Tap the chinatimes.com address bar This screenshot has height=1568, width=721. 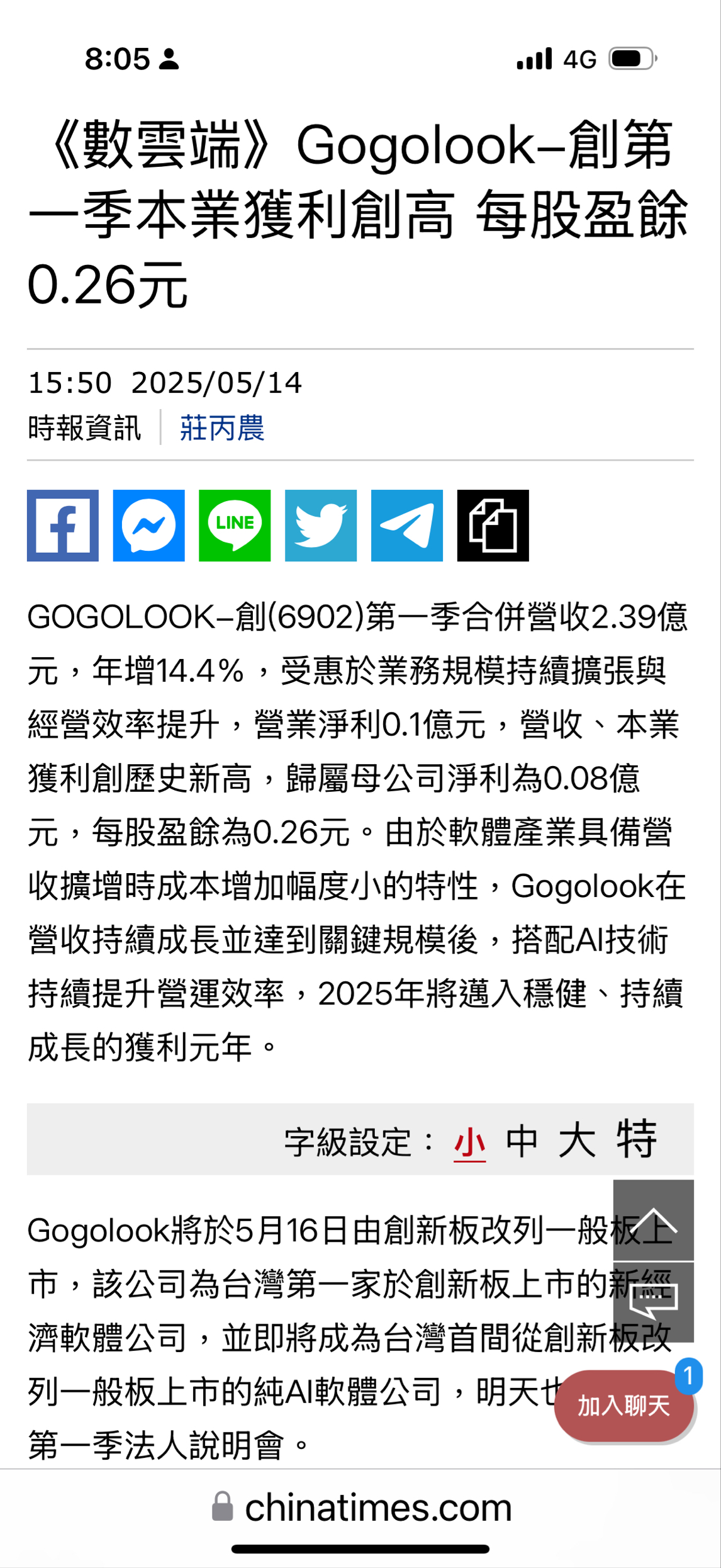[360, 1508]
